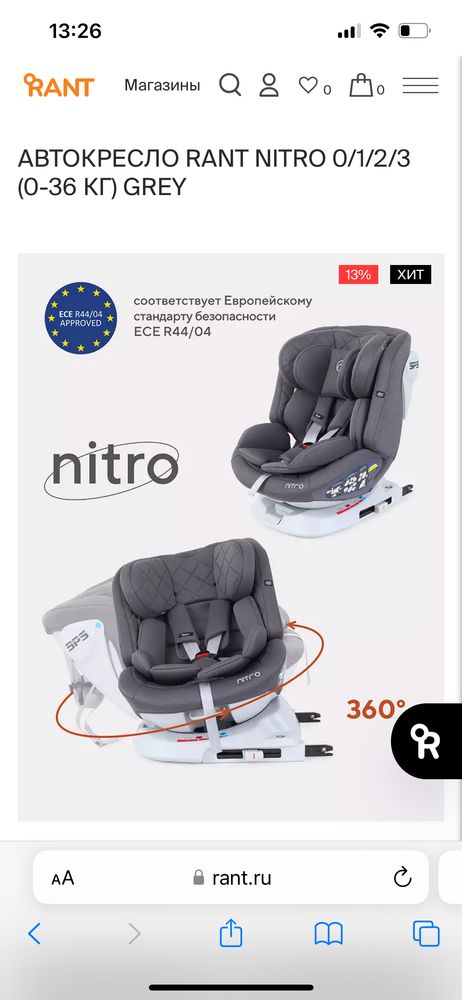Viewport: 462px width, 1000px height.
Task: Tap the floating black RANT widget button
Action: tap(426, 741)
